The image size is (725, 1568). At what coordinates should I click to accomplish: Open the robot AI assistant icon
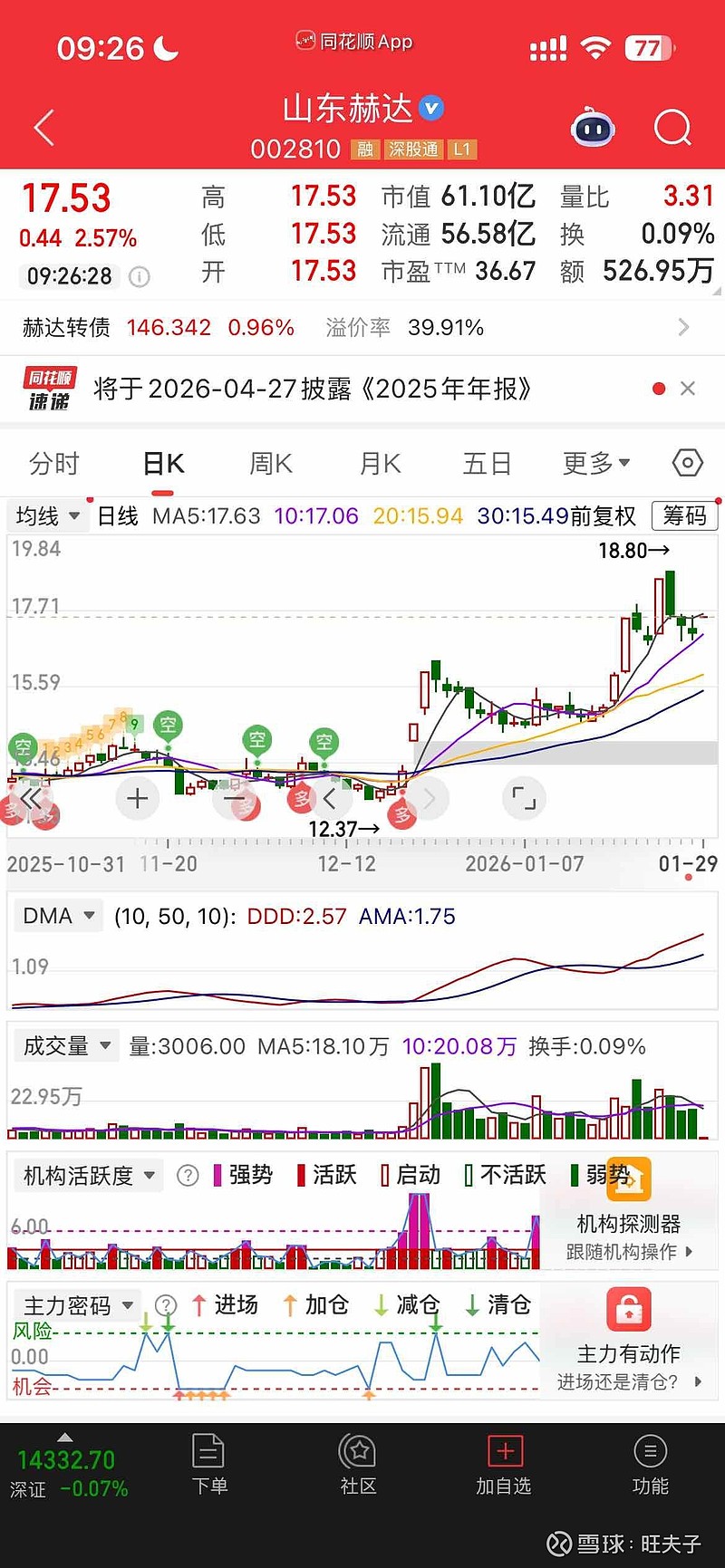coord(594,129)
